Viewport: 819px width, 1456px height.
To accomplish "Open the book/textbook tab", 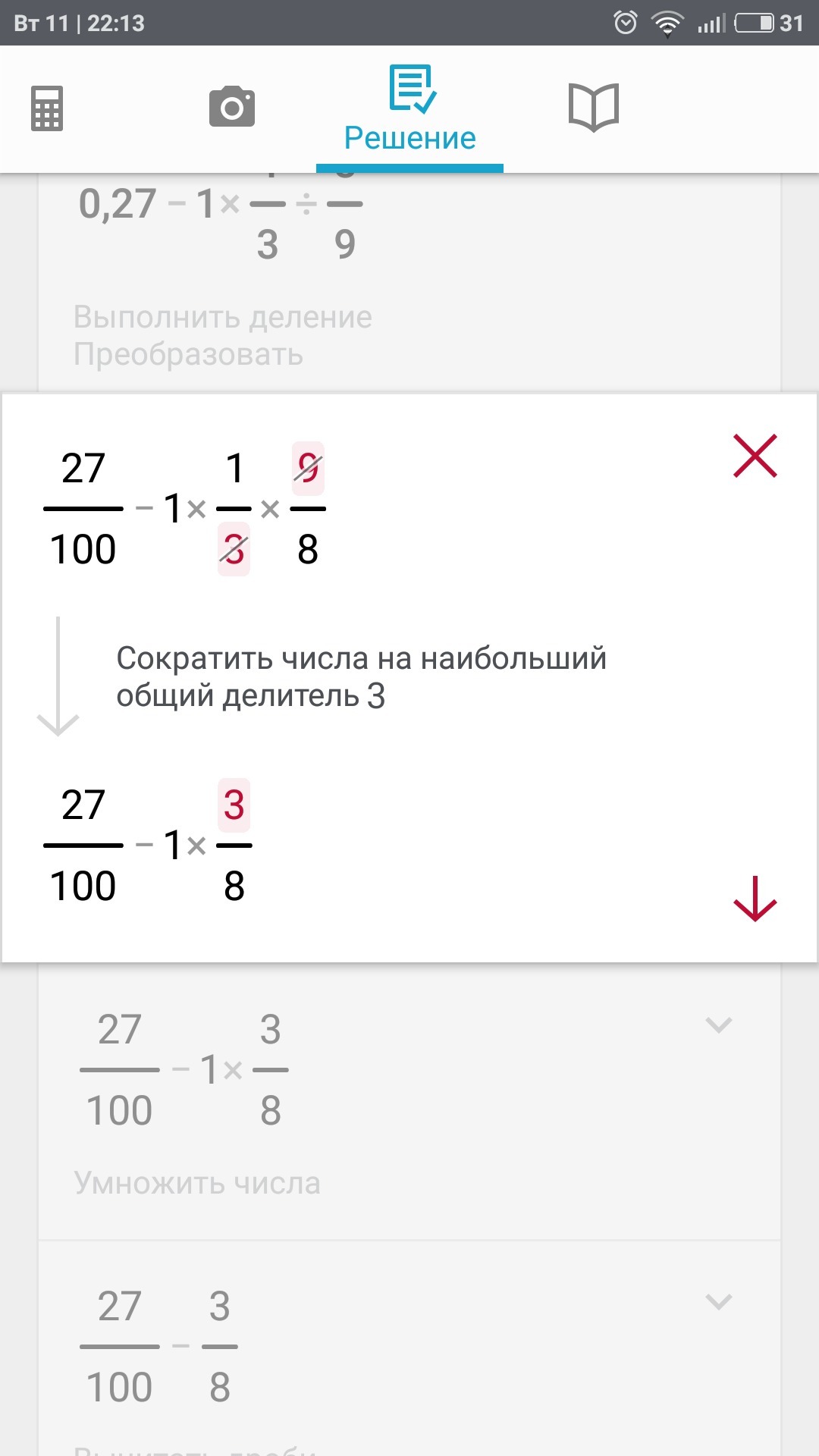I will coord(594,108).
